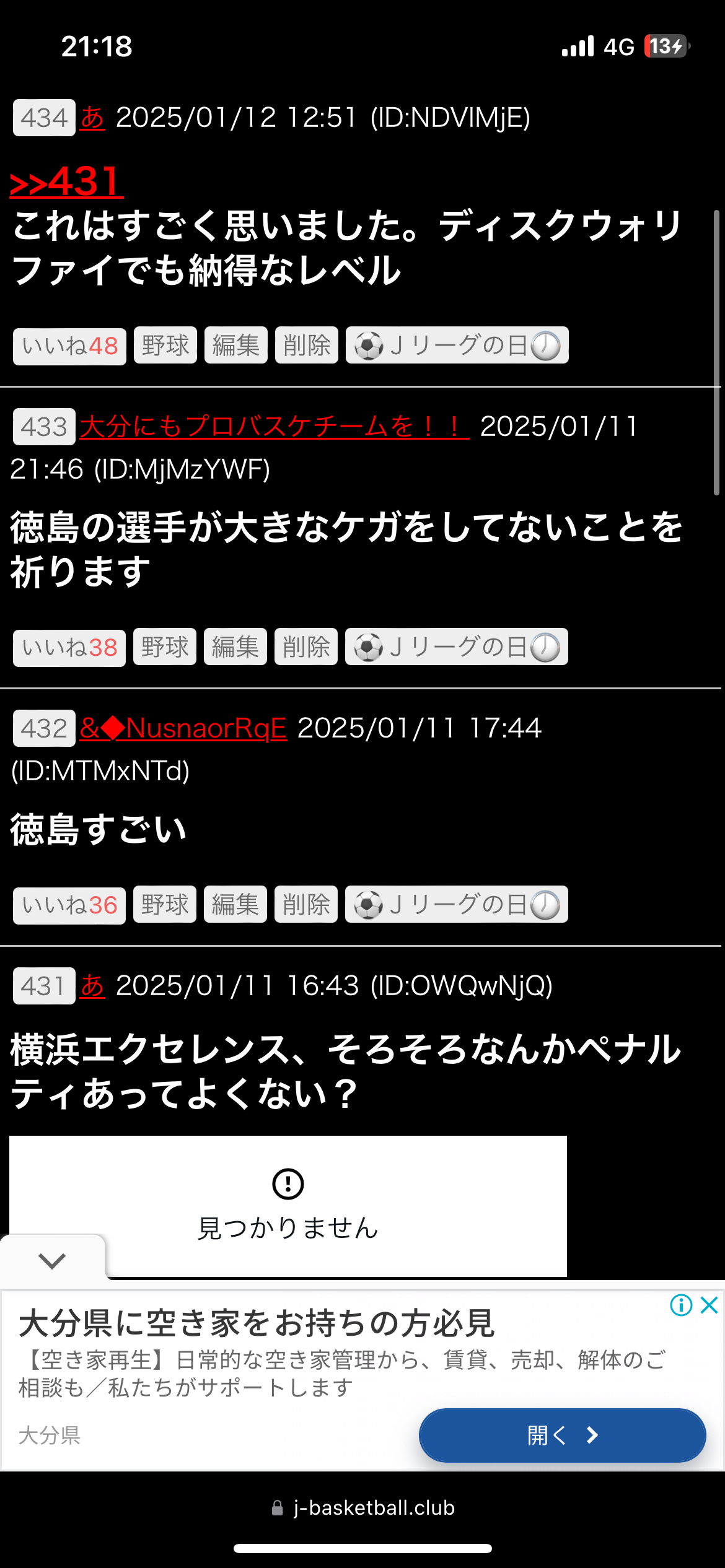Tap 野球 button under post 434
The image size is (725, 1568).
tap(165, 346)
